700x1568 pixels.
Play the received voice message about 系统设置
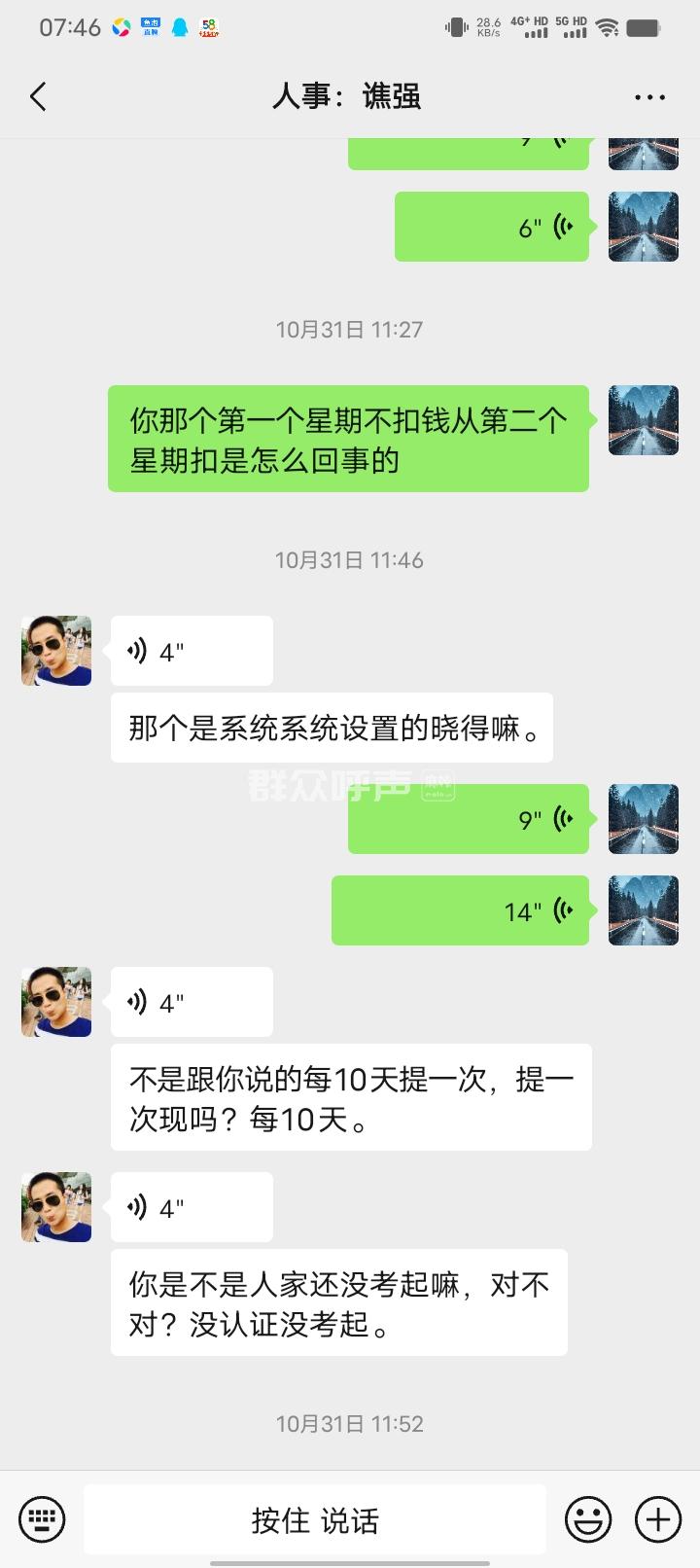192,651
